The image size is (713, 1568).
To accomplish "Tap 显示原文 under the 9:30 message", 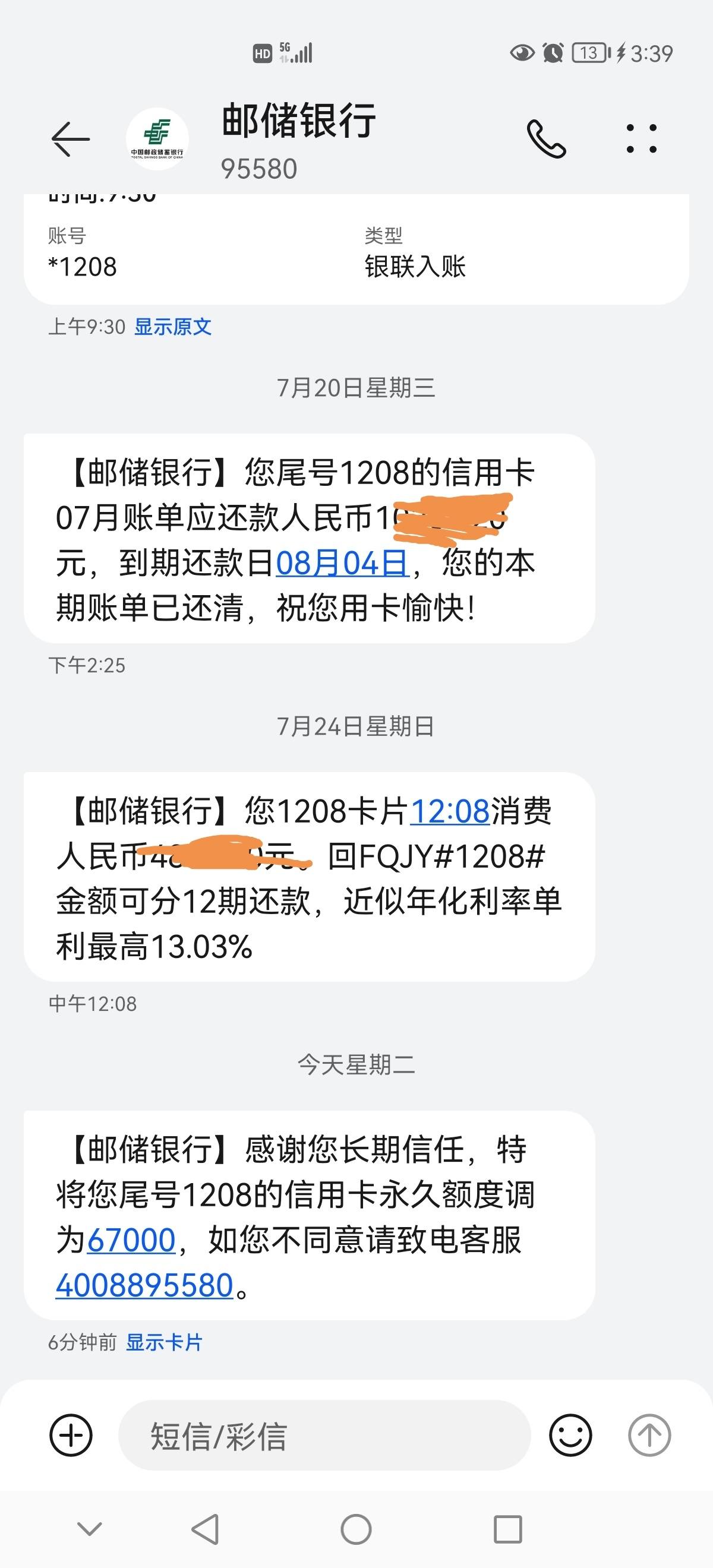I will (x=172, y=327).
